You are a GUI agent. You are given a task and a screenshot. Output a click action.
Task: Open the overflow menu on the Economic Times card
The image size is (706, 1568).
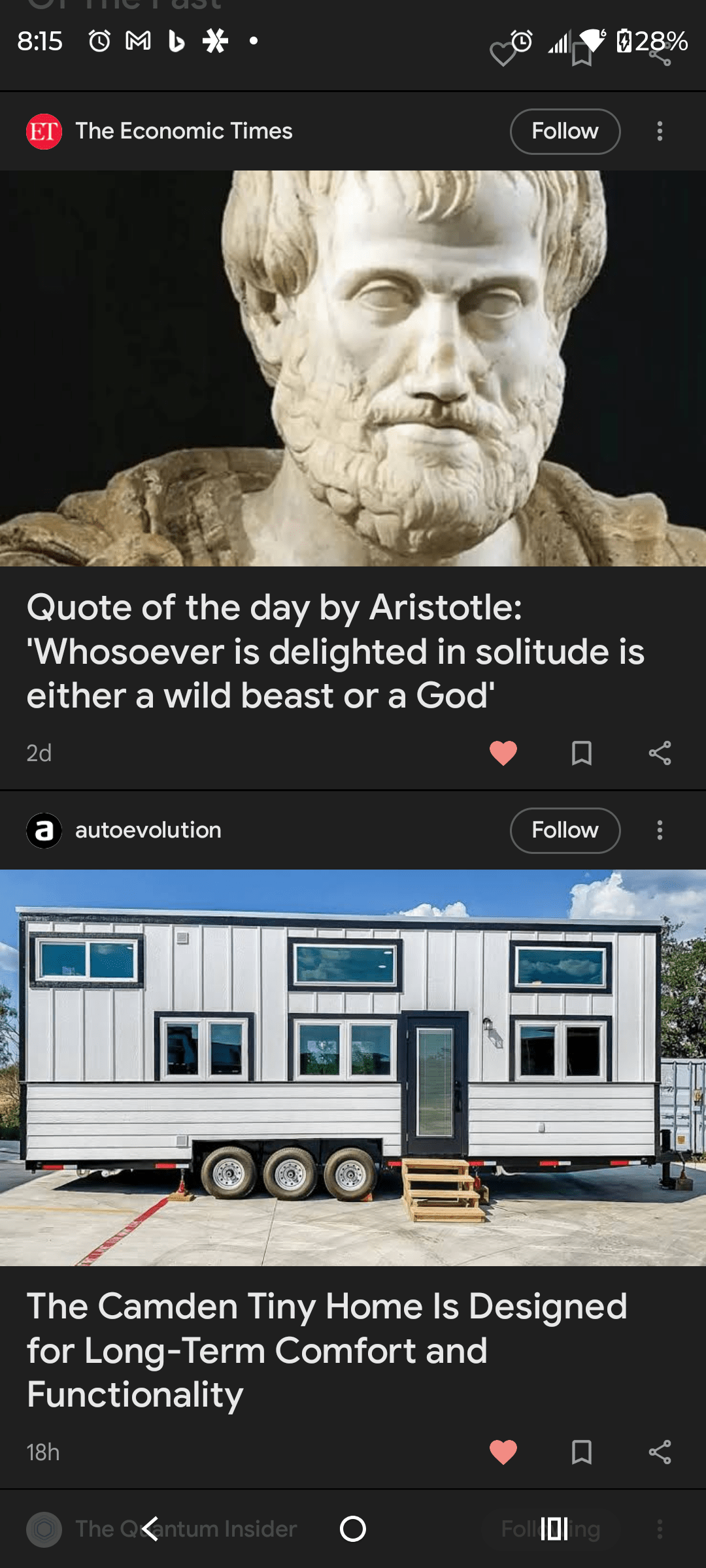click(x=660, y=131)
